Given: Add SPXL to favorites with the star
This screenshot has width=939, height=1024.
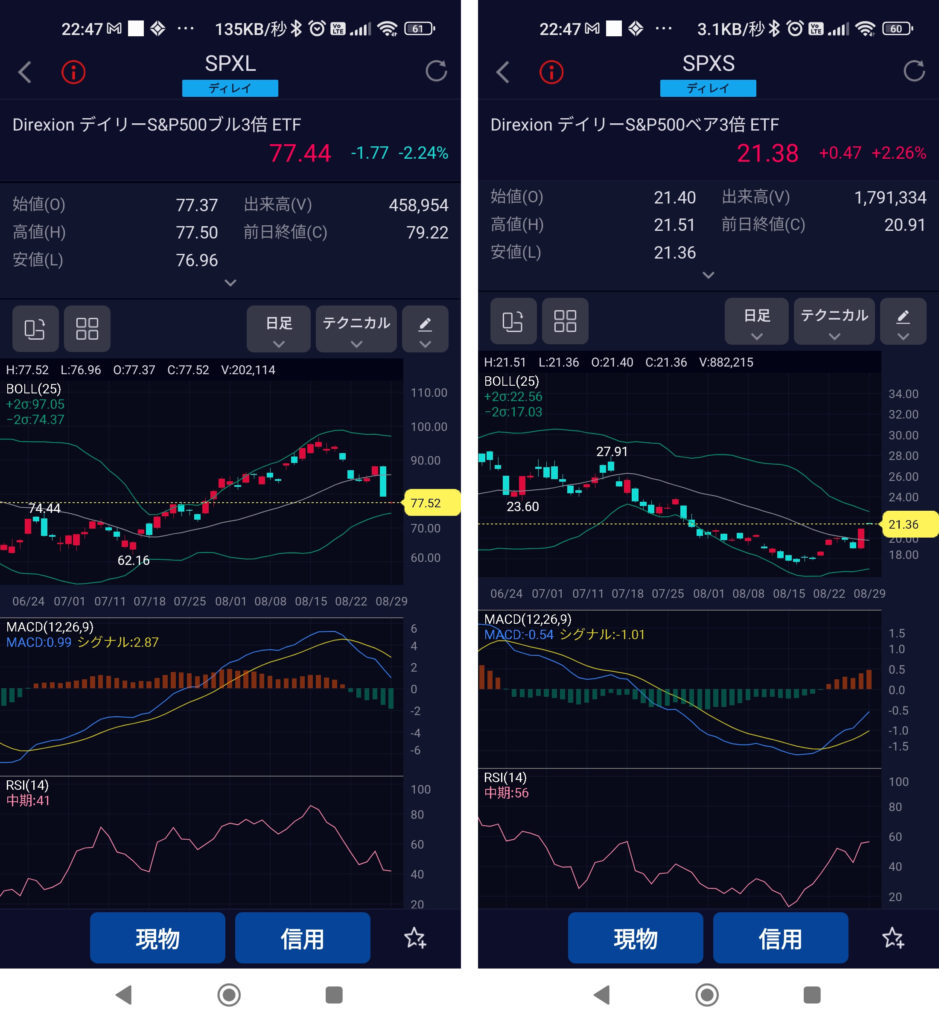Looking at the screenshot, I should [415, 938].
